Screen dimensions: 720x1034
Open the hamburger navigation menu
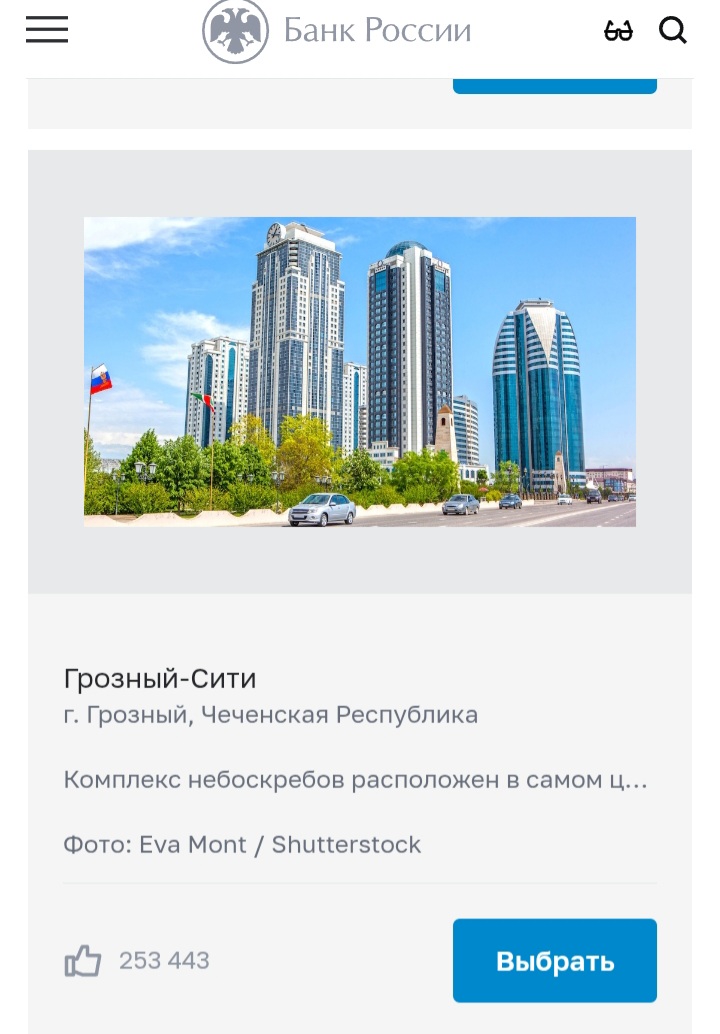(47, 31)
